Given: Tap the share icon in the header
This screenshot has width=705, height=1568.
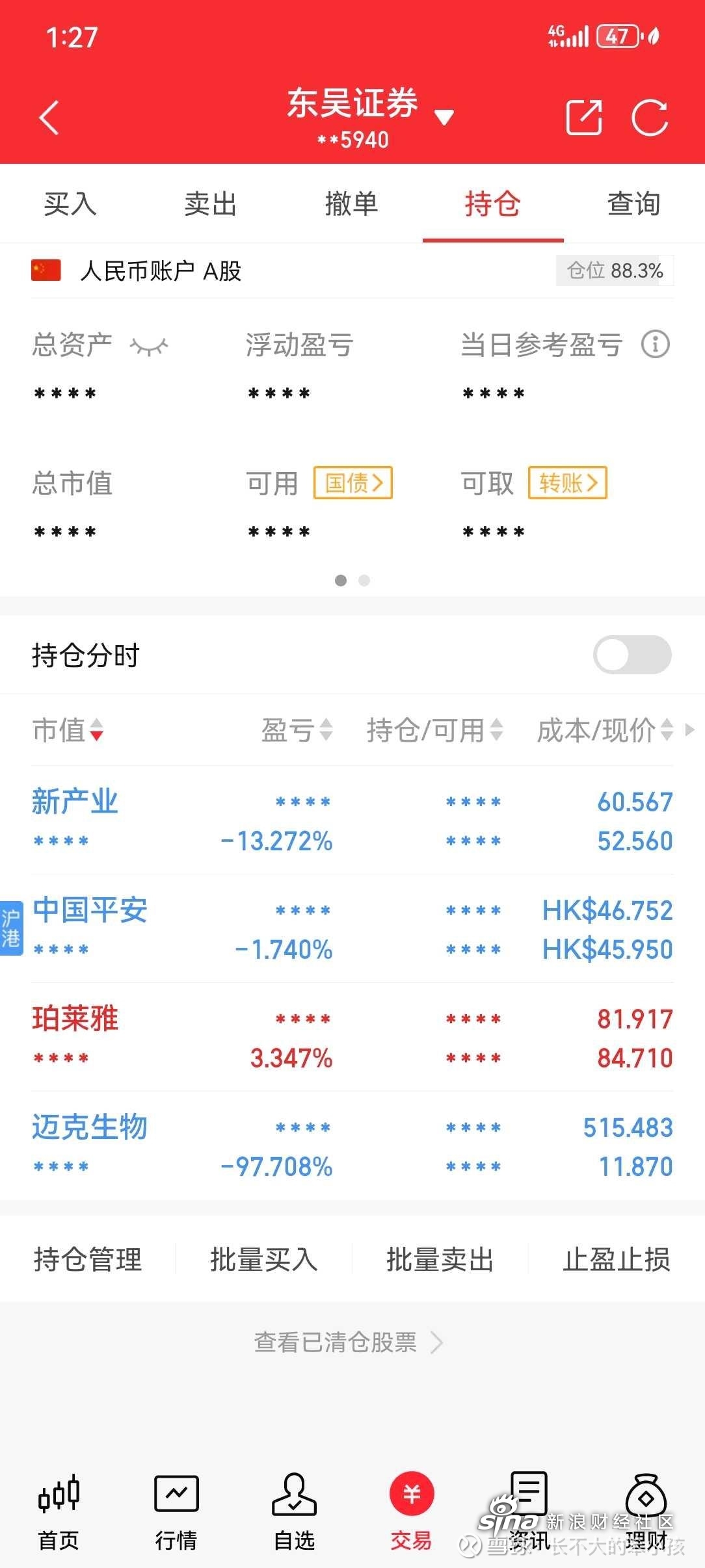Looking at the screenshot, I should (x=583, y=118).
